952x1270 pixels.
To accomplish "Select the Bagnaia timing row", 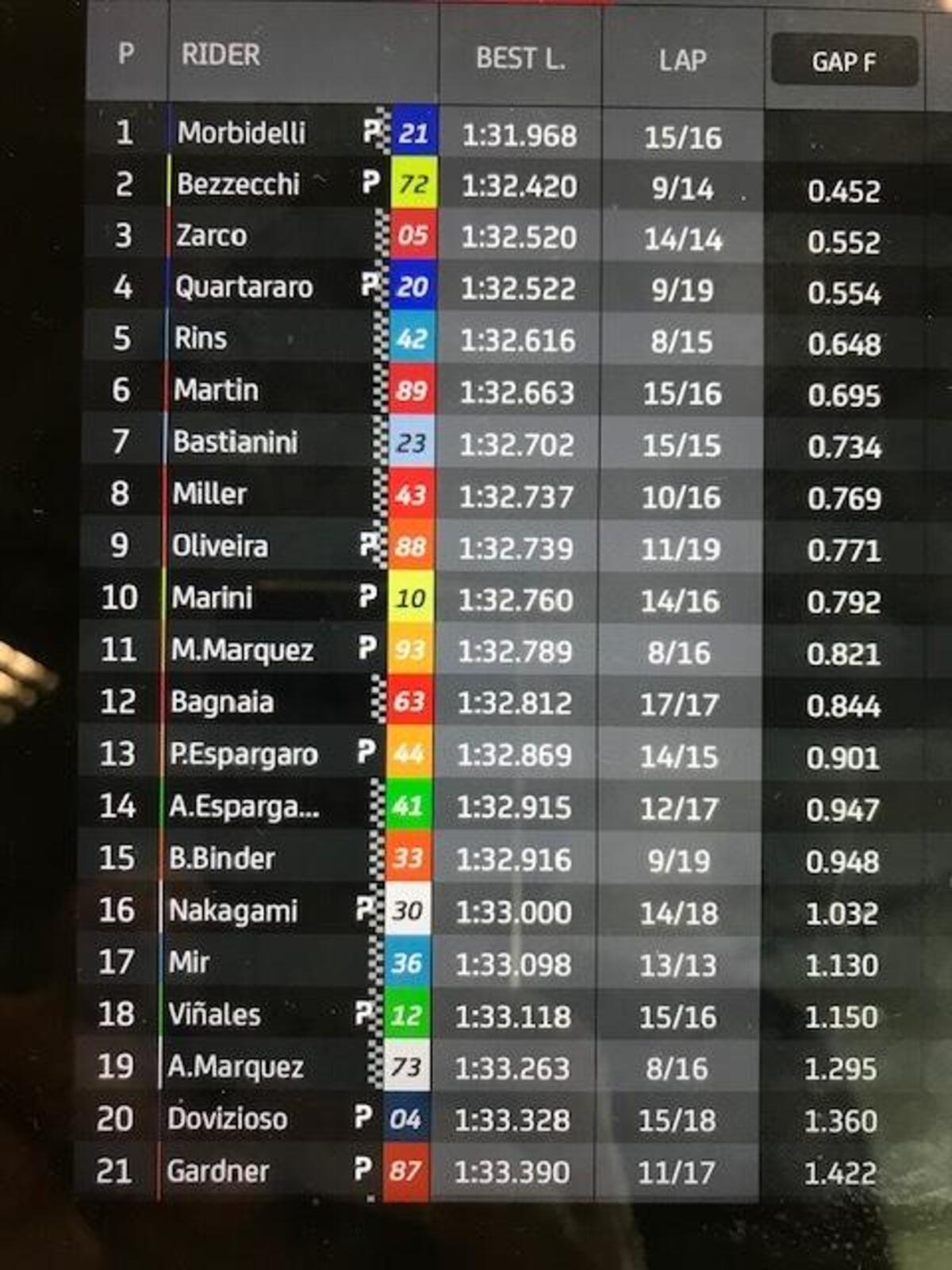I will (222, 702).
